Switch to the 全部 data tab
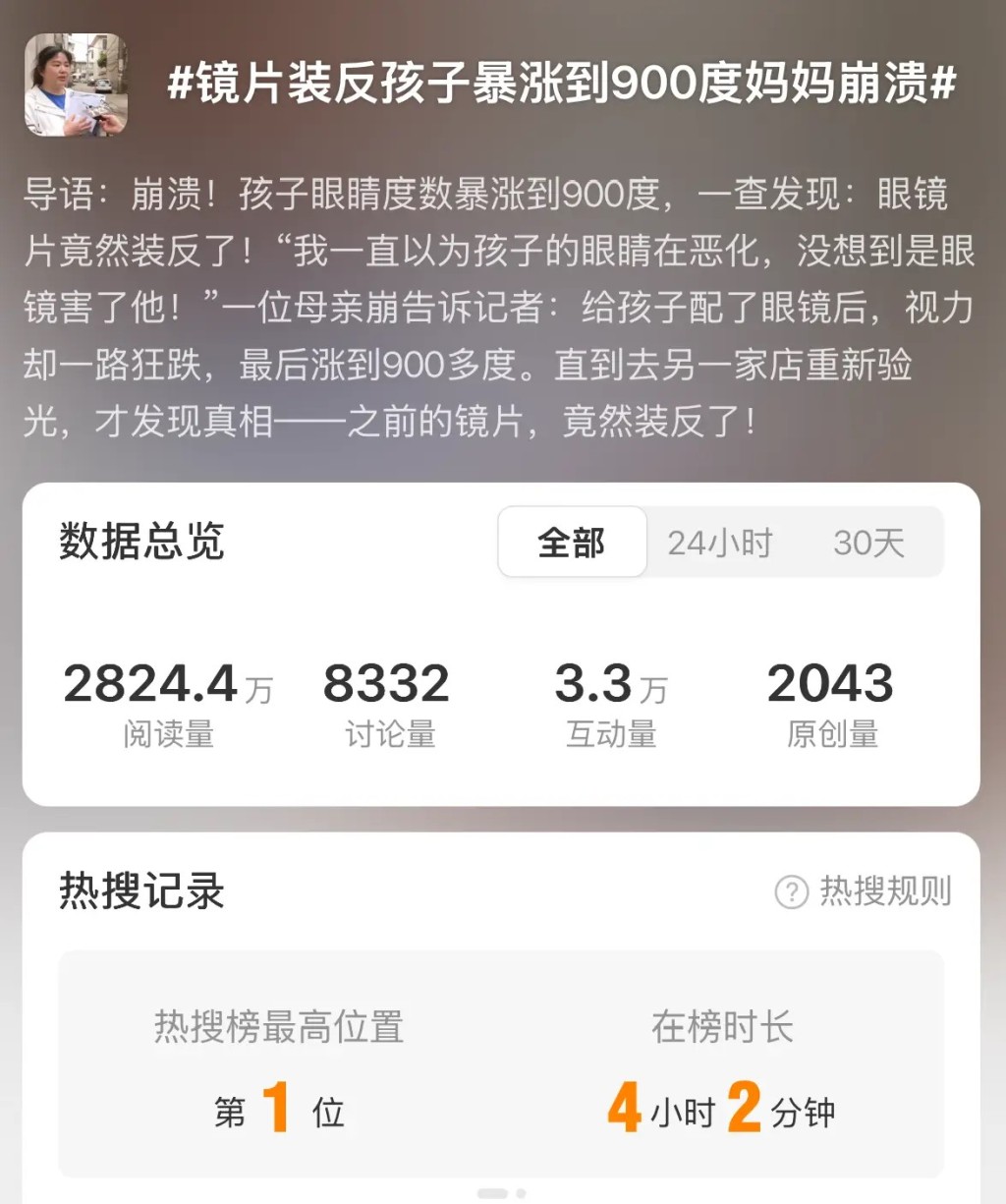The height and width of the screenshot is (1204, 1006). 572,542
